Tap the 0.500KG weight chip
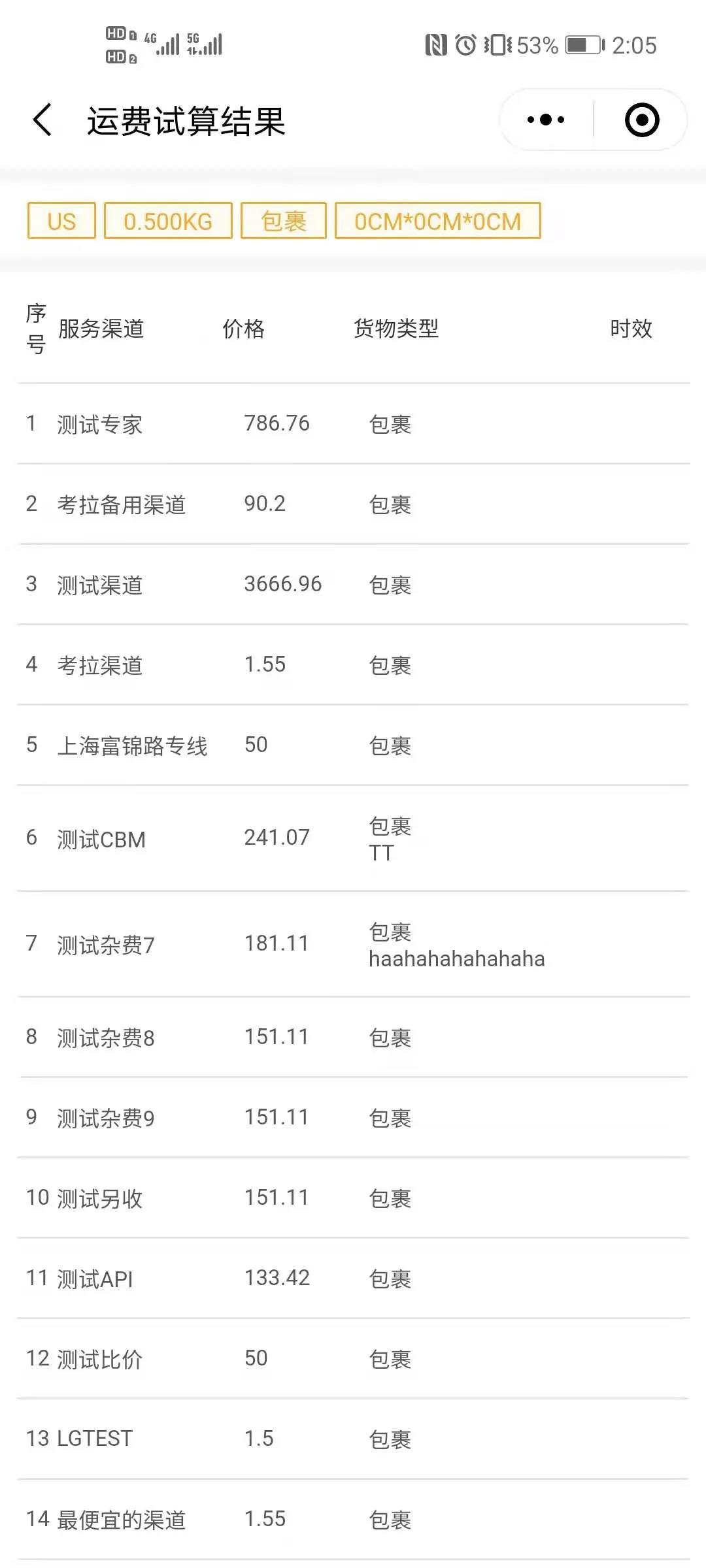The image size is (706, 1568). click(168, 221)
